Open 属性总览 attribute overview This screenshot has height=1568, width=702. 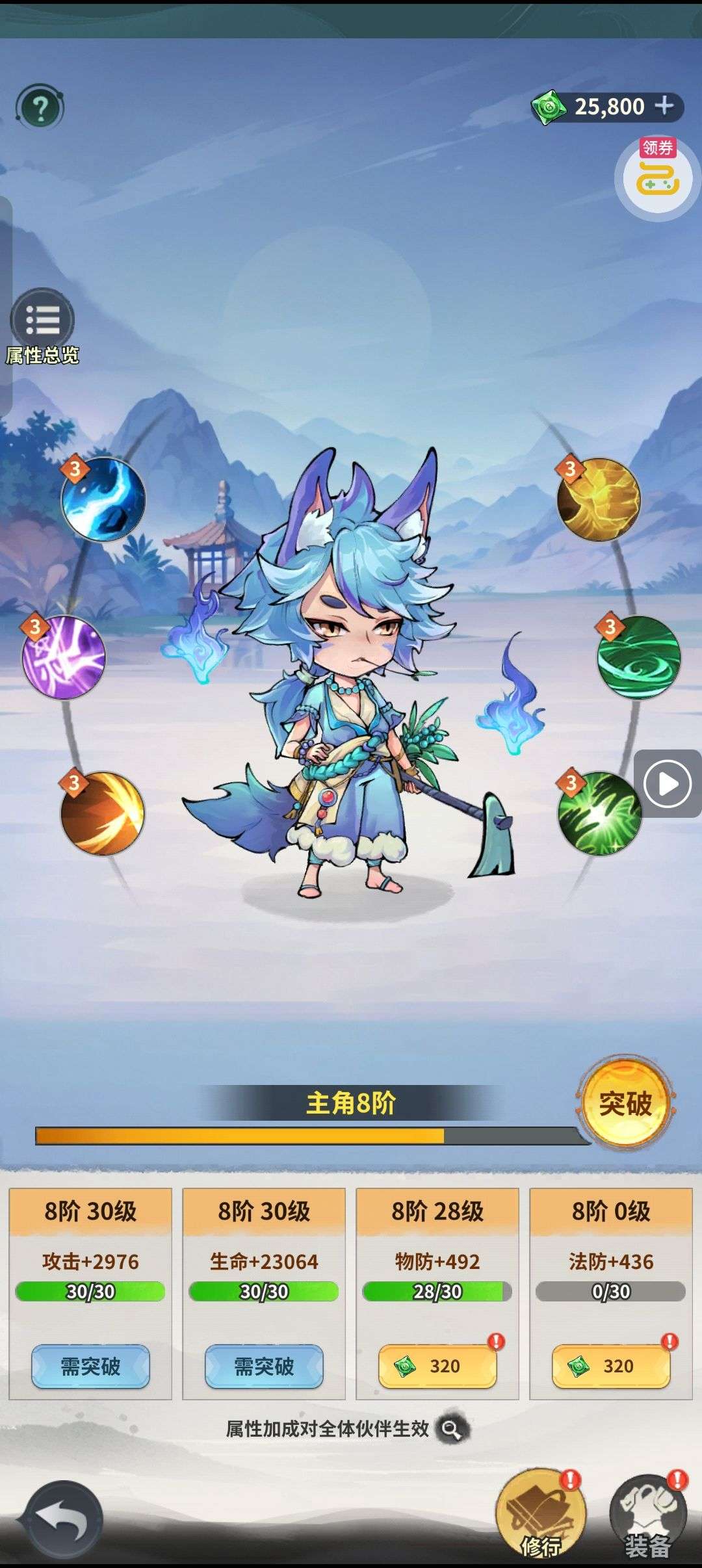point(42,322)
